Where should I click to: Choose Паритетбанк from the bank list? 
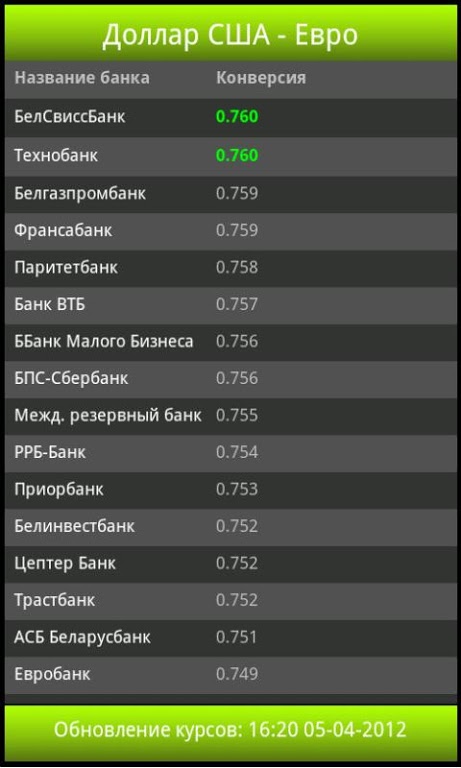click(x=230, y=268)
